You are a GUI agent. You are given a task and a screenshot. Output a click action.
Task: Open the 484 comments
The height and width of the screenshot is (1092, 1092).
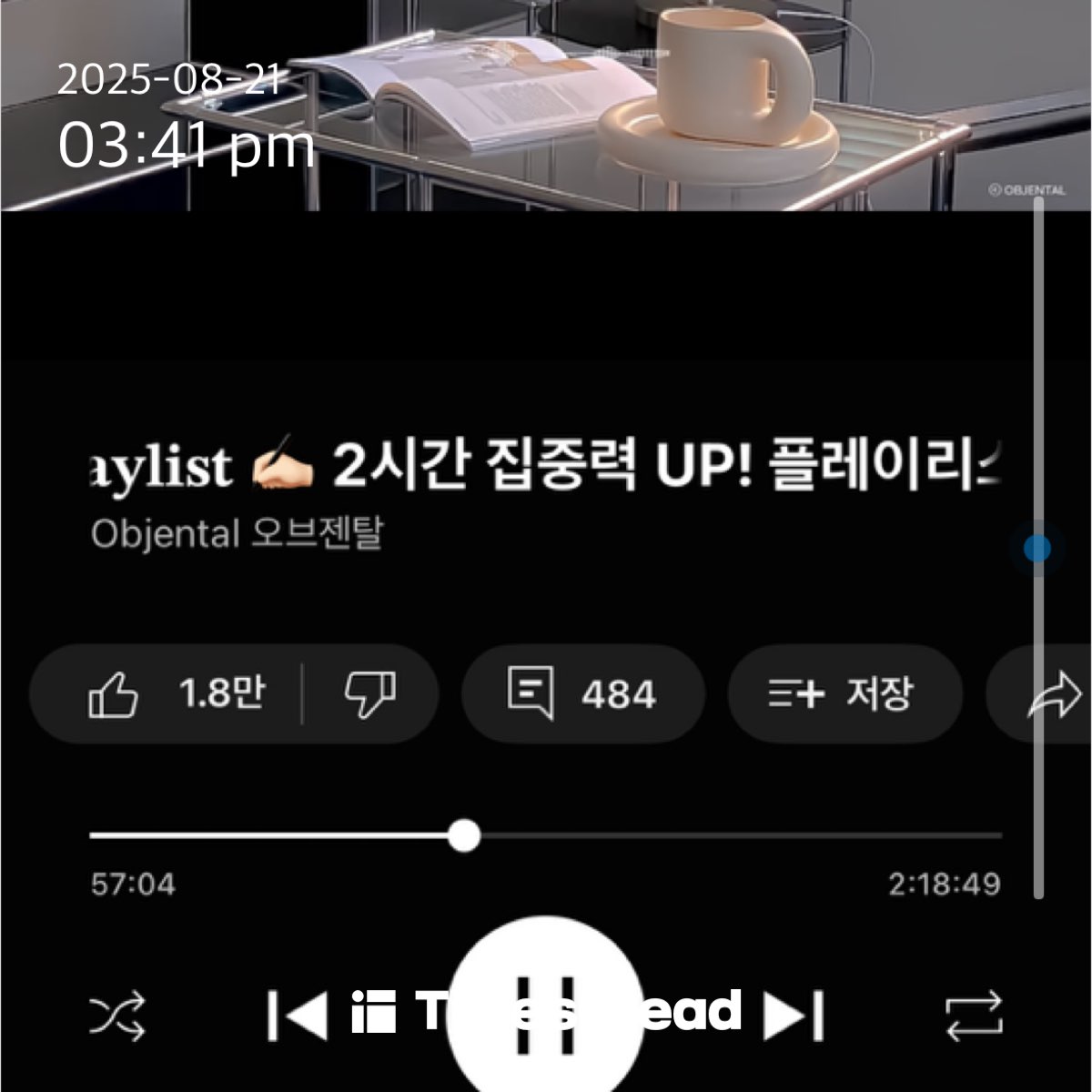tap(583, 694)
